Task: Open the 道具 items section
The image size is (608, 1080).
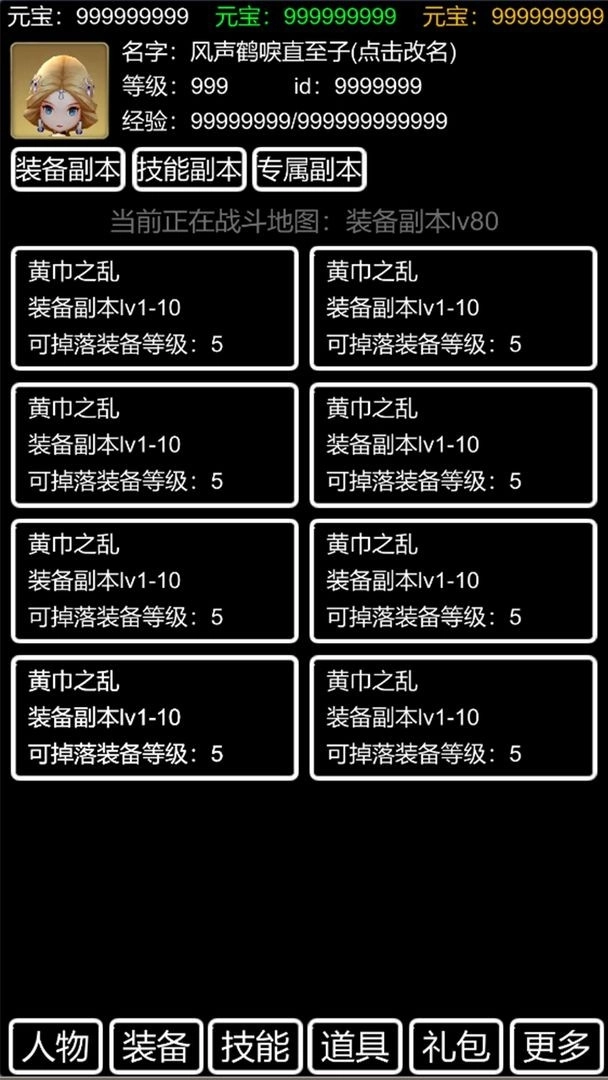Action: click(355, 1046)
